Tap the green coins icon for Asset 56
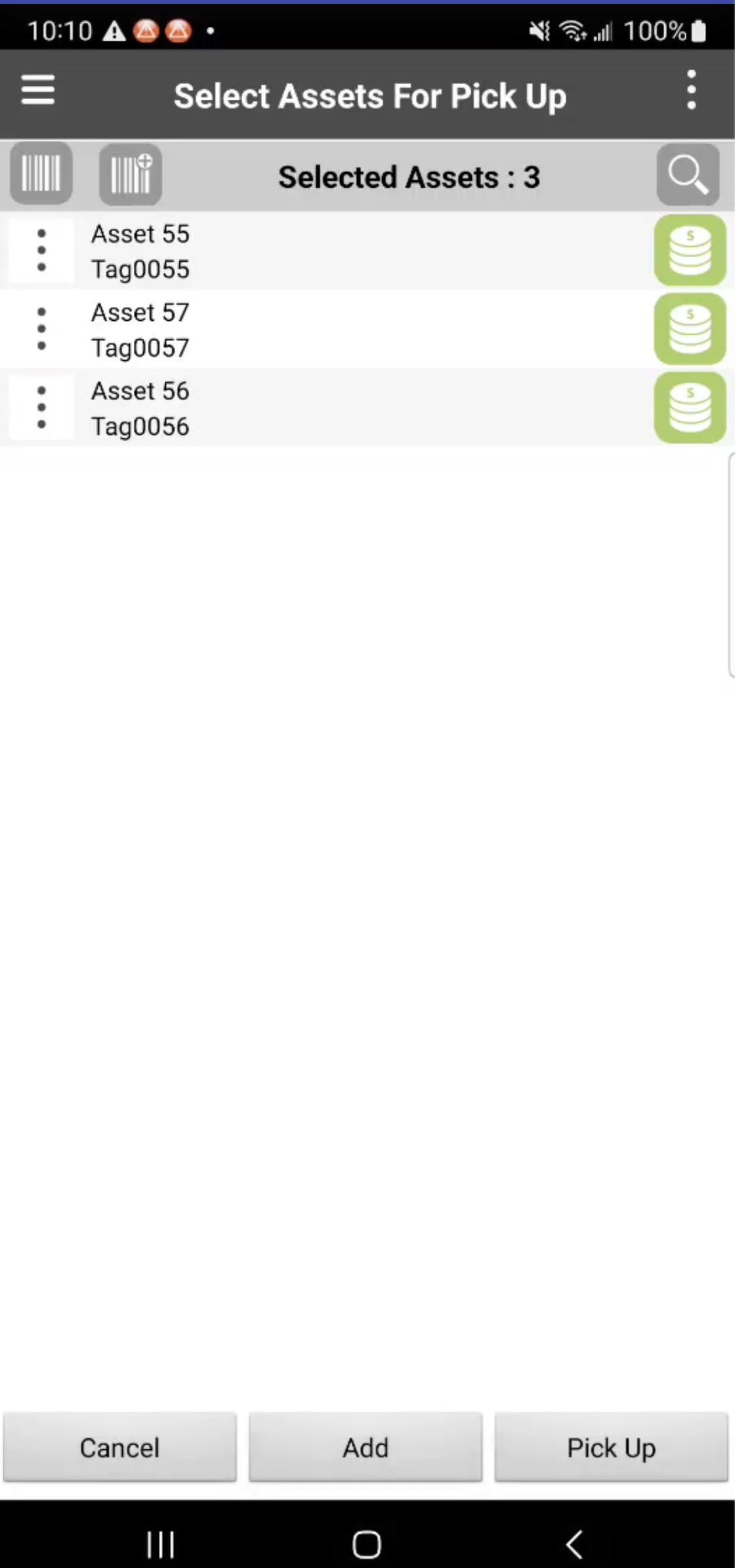This screenshot has height=1568, width=735. click(x=690, y=407)
